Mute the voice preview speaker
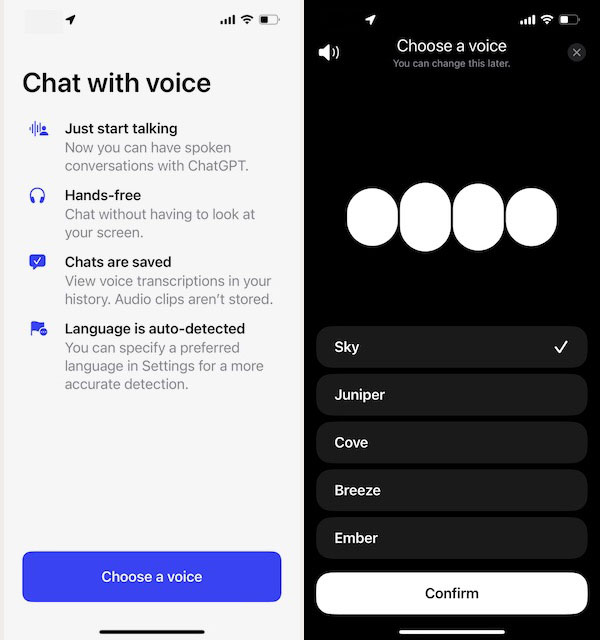Viewport: 600px width, 640px height. pos(328,53)
